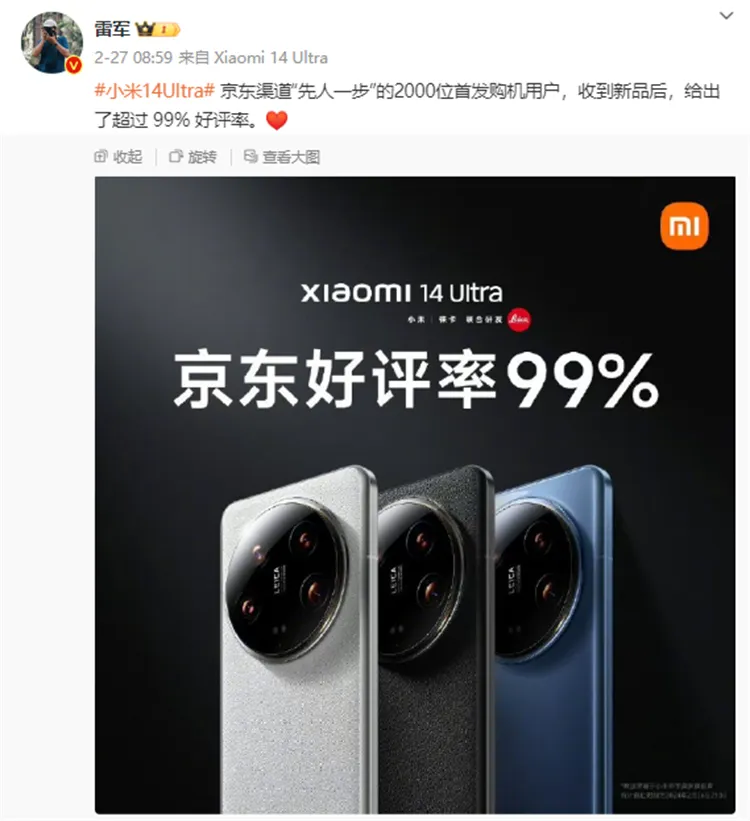
Task: Open the Xiaomi 14 Ultra poster image
Action: pos(414,494)
